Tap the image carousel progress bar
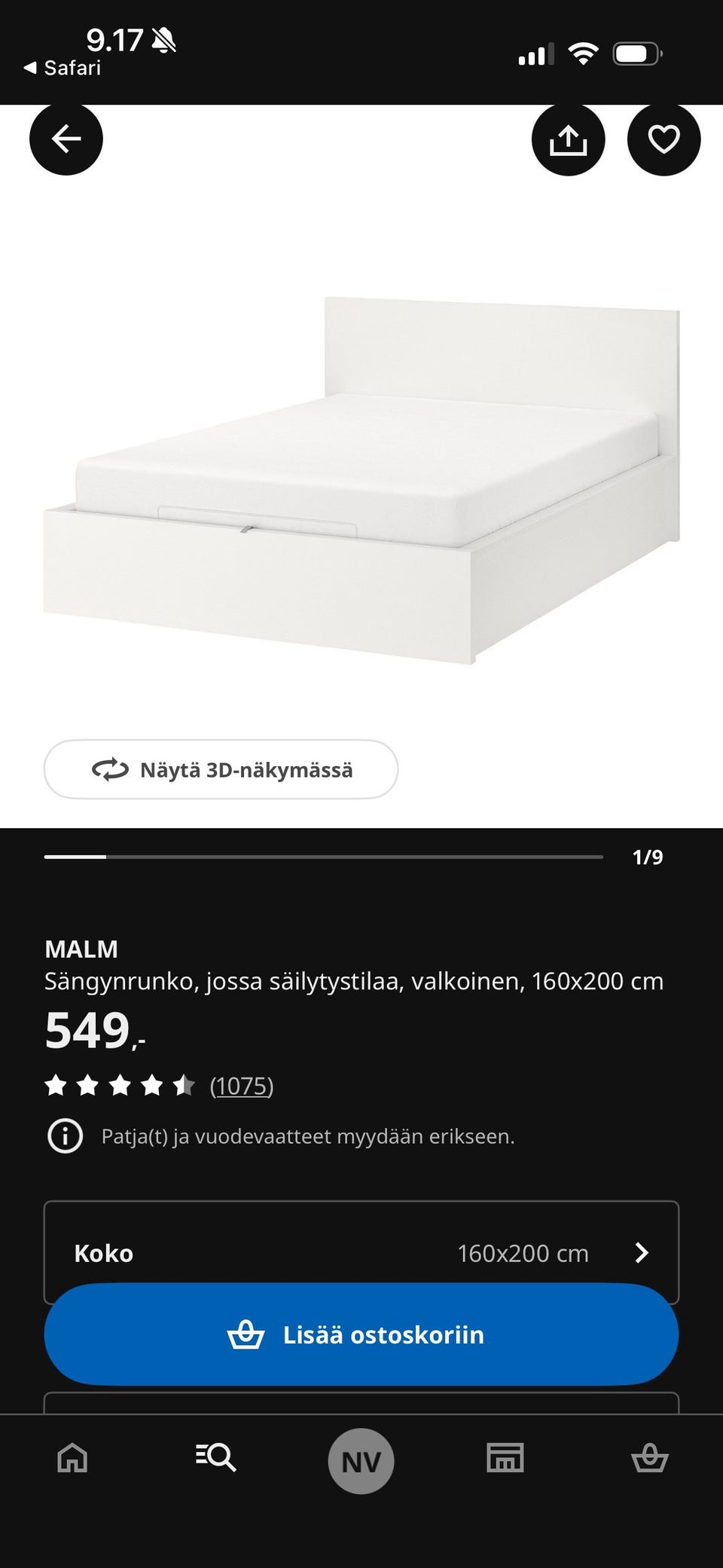This screenshot has width=723, height=1568. (324, 857)
